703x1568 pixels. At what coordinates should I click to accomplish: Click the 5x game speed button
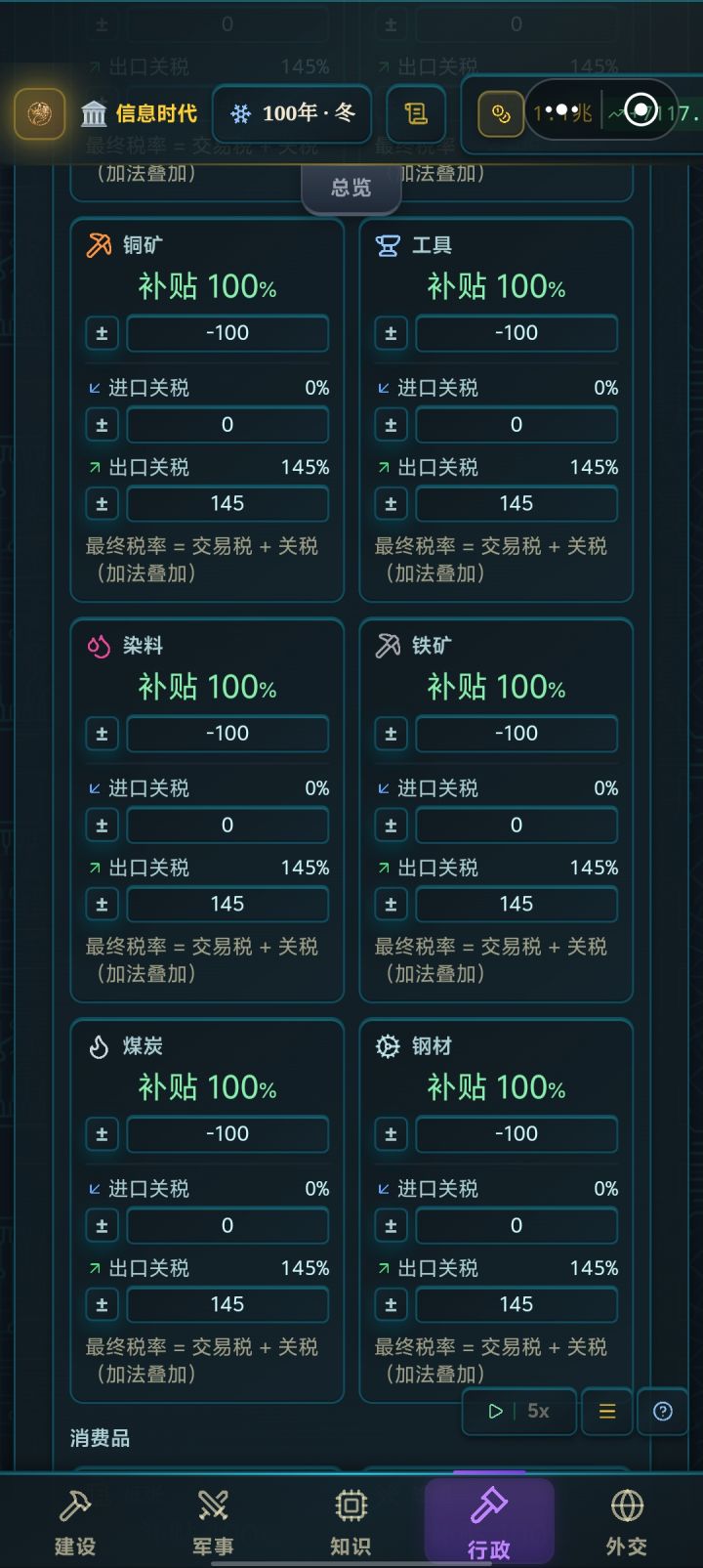[x=518, y=1411]
